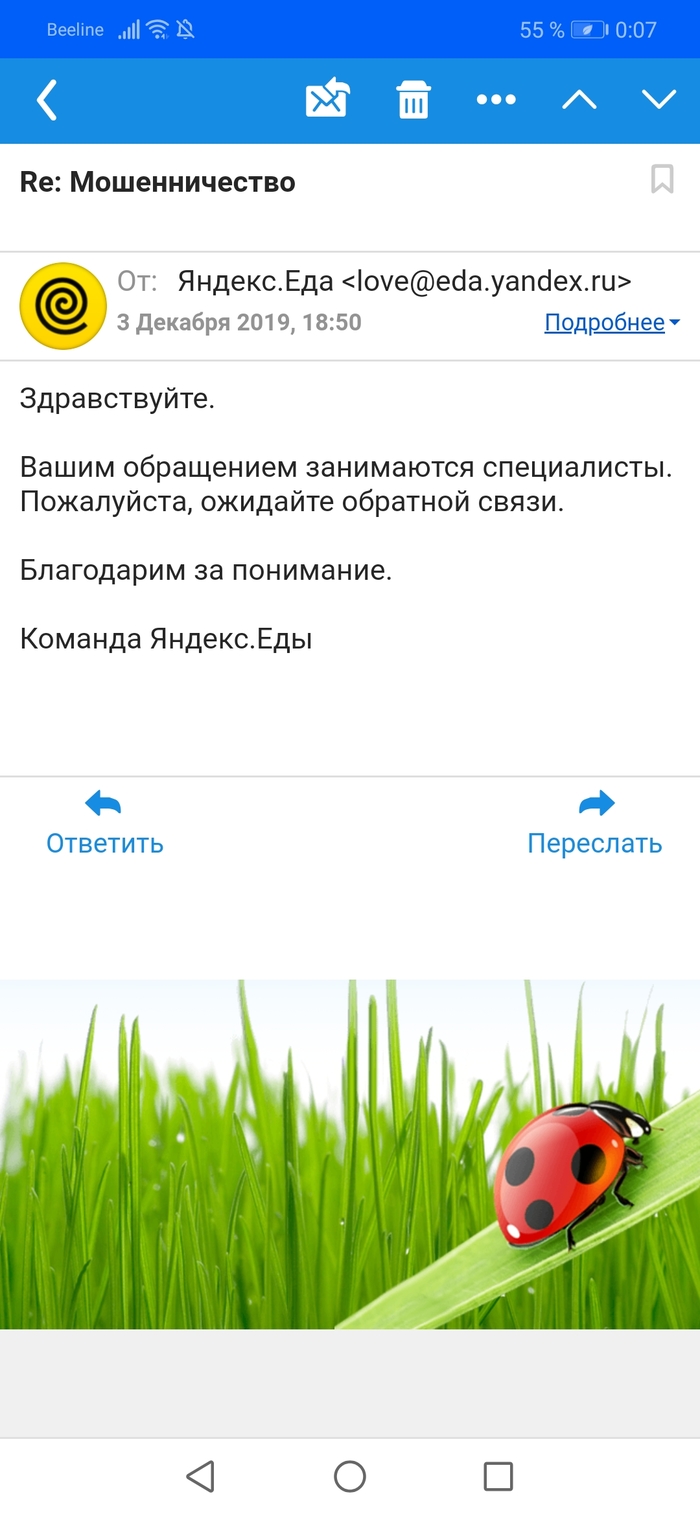The image size is (700, 1516).
Task: Go to the home screen
Action: (x=350, y=1476)
